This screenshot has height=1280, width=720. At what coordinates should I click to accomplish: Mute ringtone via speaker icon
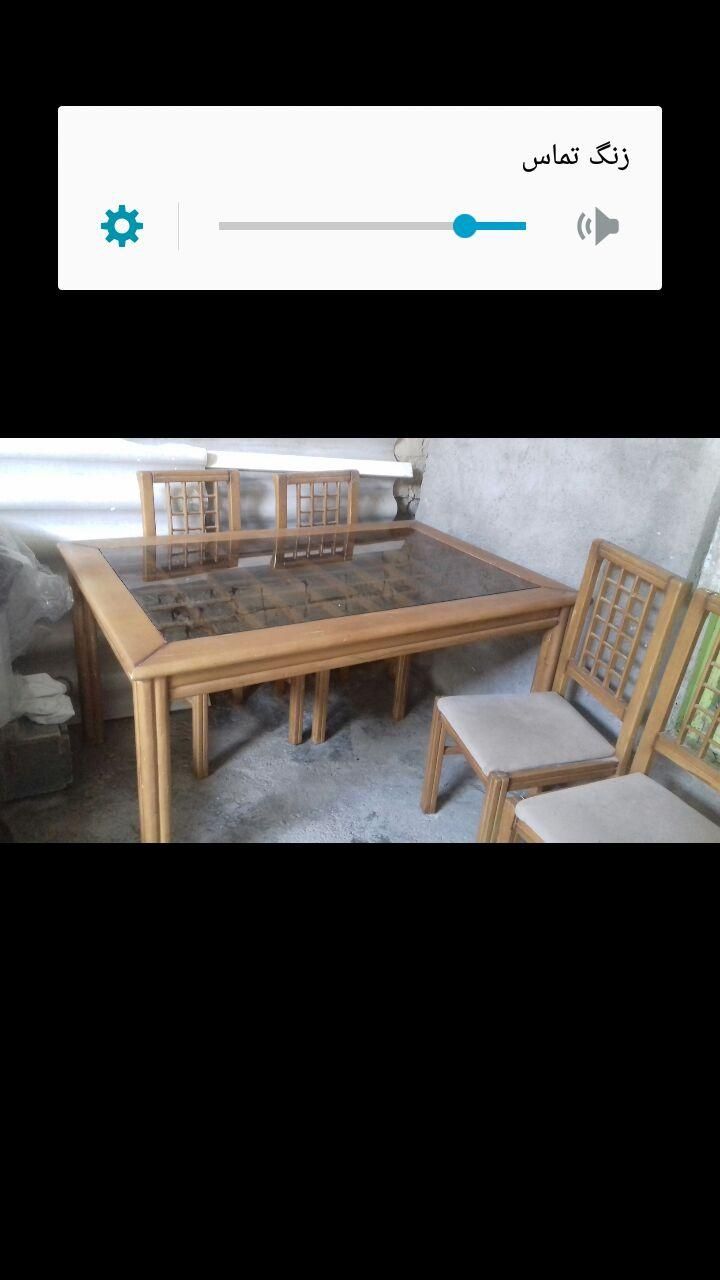coord(598,226)
